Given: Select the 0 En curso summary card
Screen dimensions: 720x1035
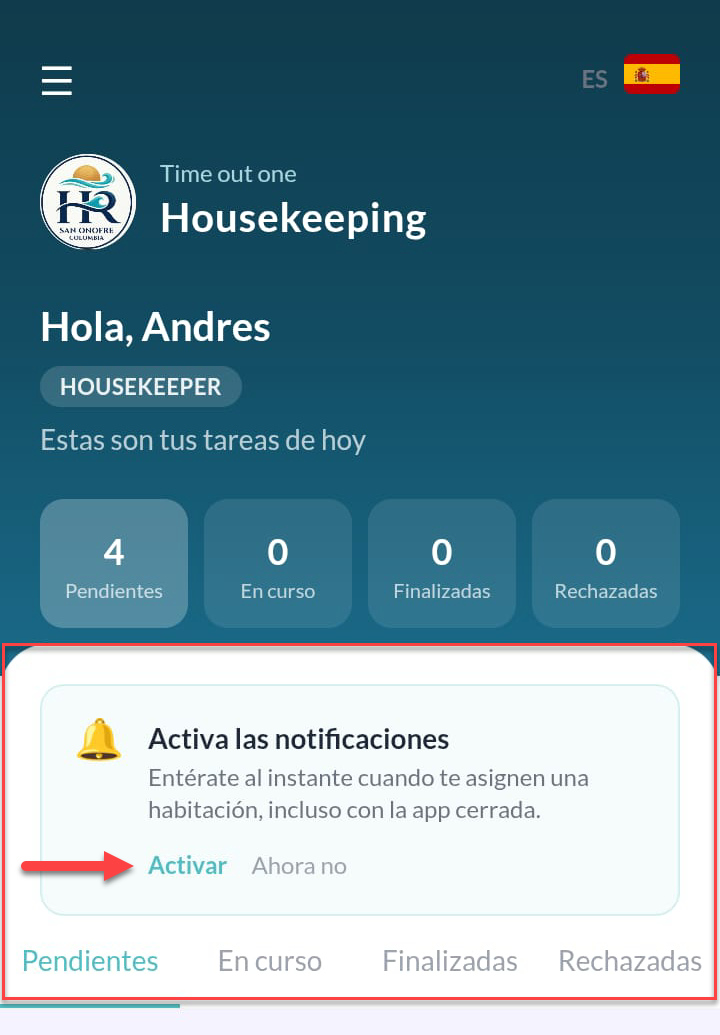Looking at the screenshot, I should (278, 563).
